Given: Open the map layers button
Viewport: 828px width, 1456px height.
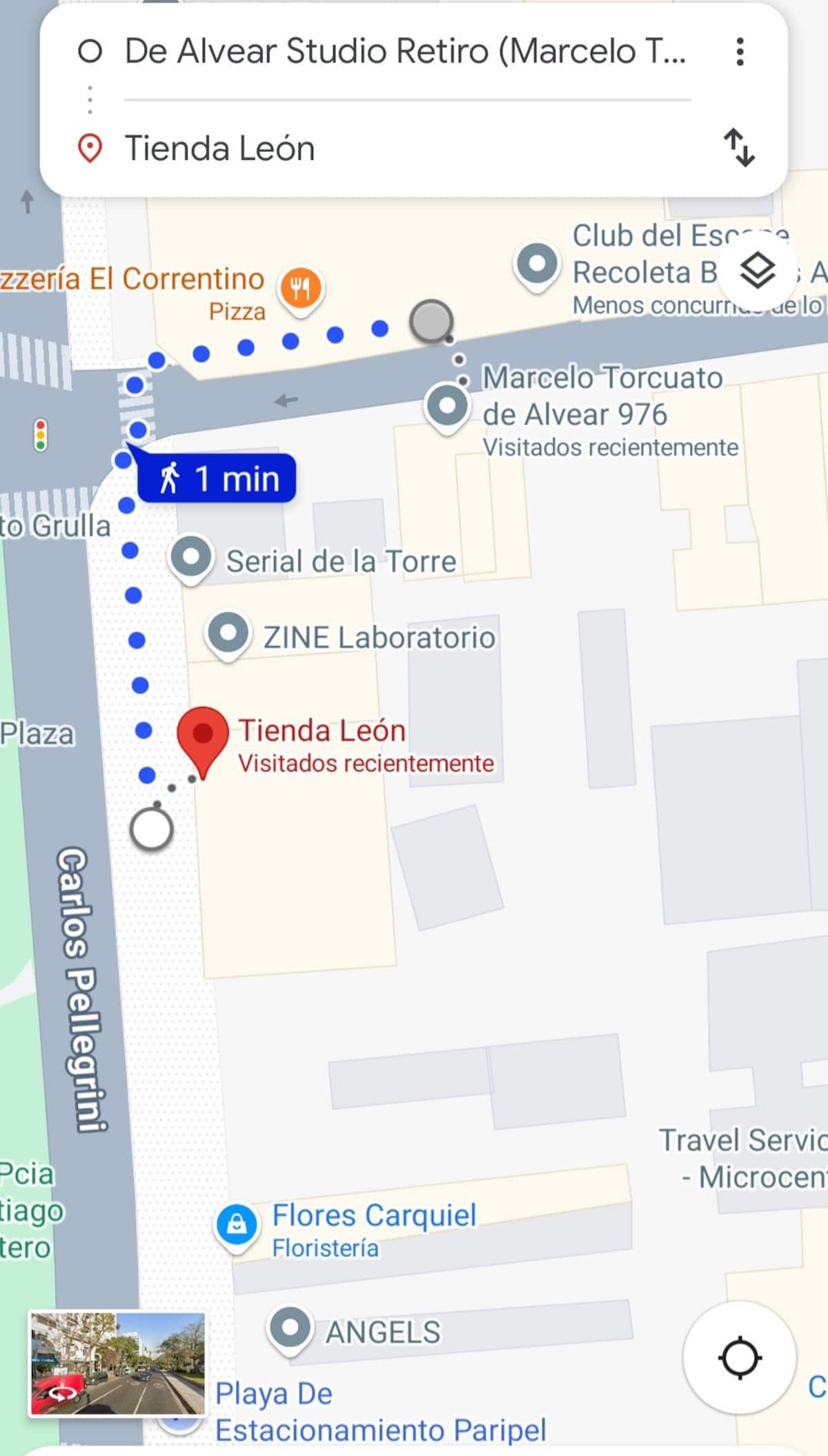Looking at the screenshot, I should click(758, 270).
